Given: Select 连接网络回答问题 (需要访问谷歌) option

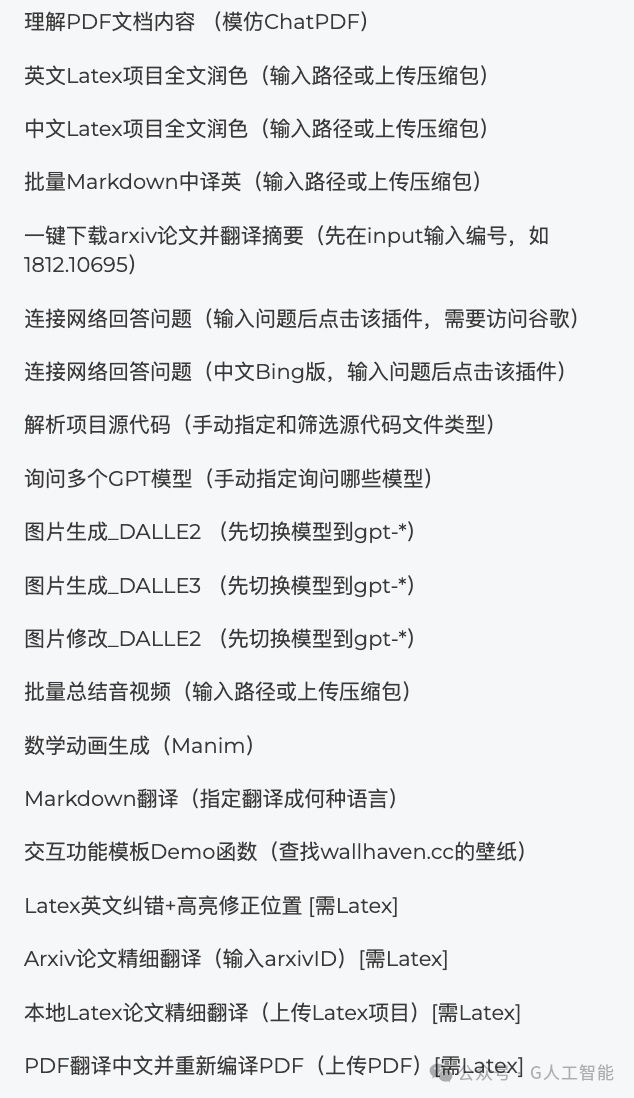Looking at the screenshot, I should click(x=303, y=319).
